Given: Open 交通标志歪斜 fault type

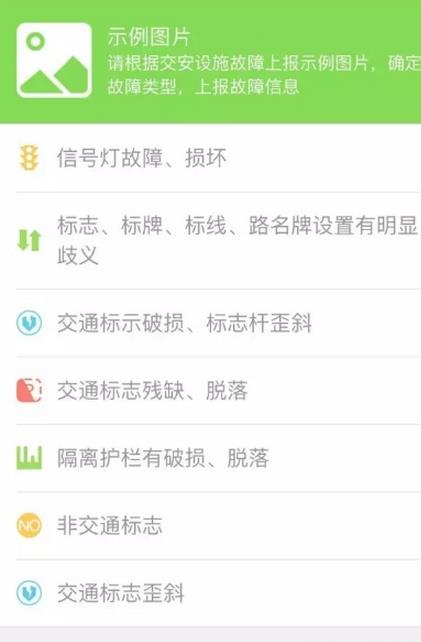Looking at the screenshot, I should (210, 593).
